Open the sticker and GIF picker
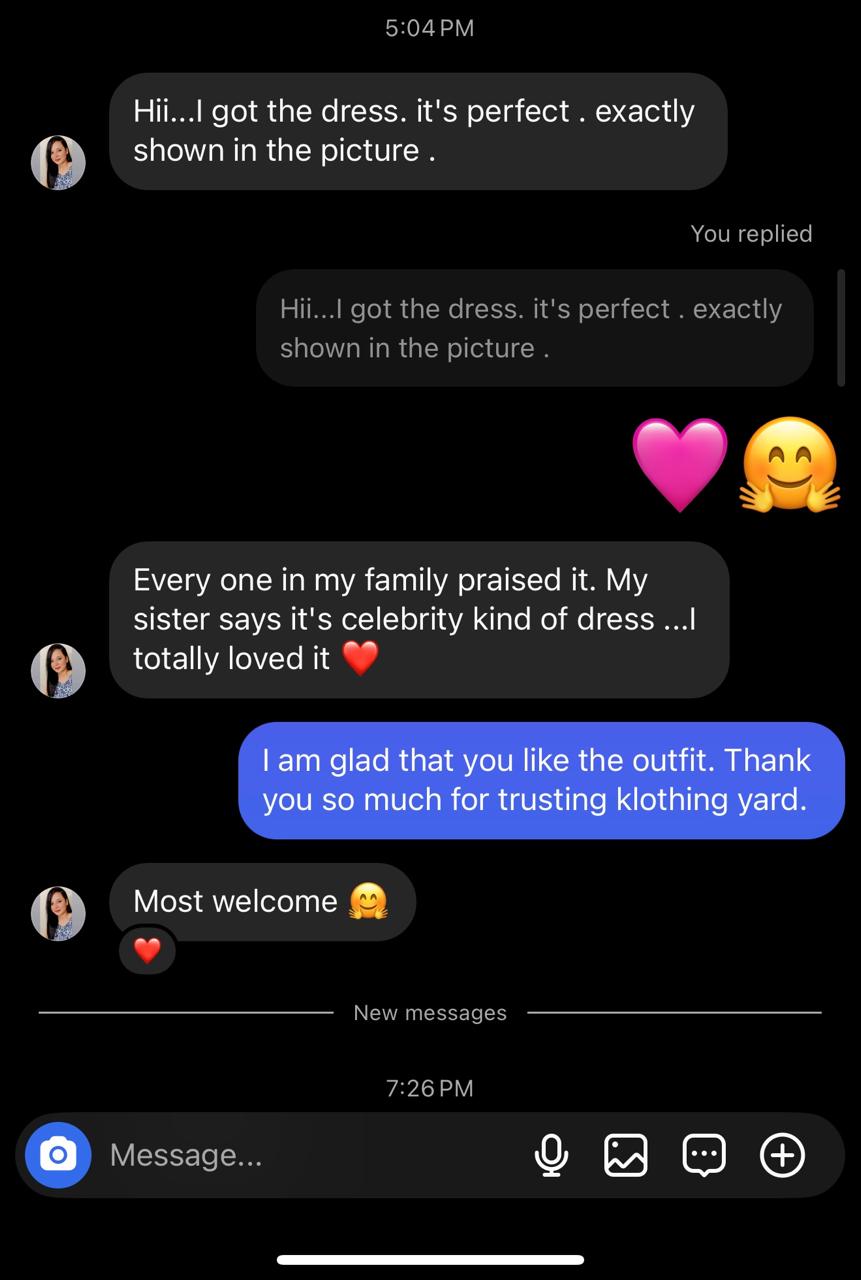 [x=704, y=1155]
